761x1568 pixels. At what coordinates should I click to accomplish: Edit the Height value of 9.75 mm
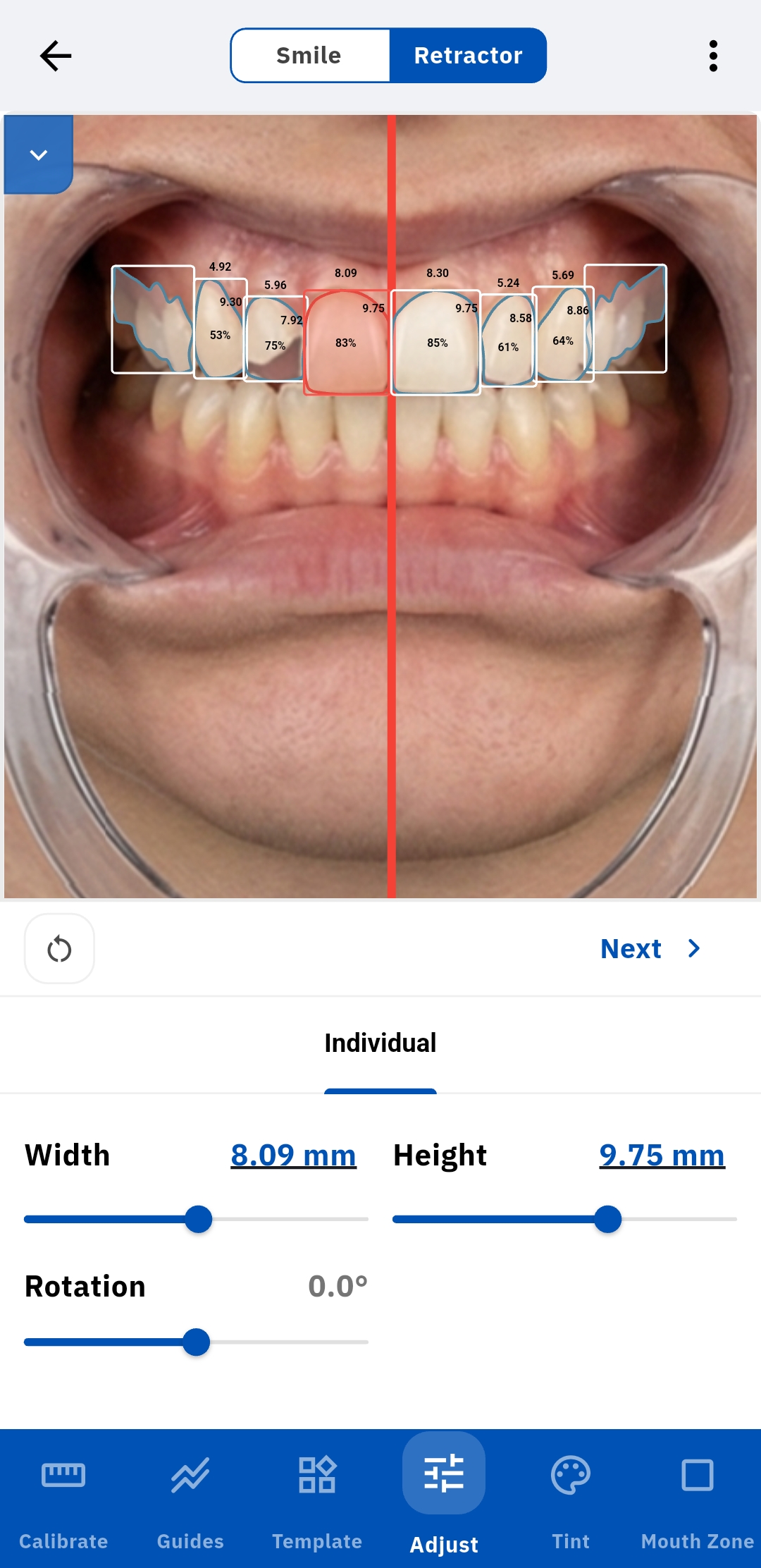tap(660, 1155)
